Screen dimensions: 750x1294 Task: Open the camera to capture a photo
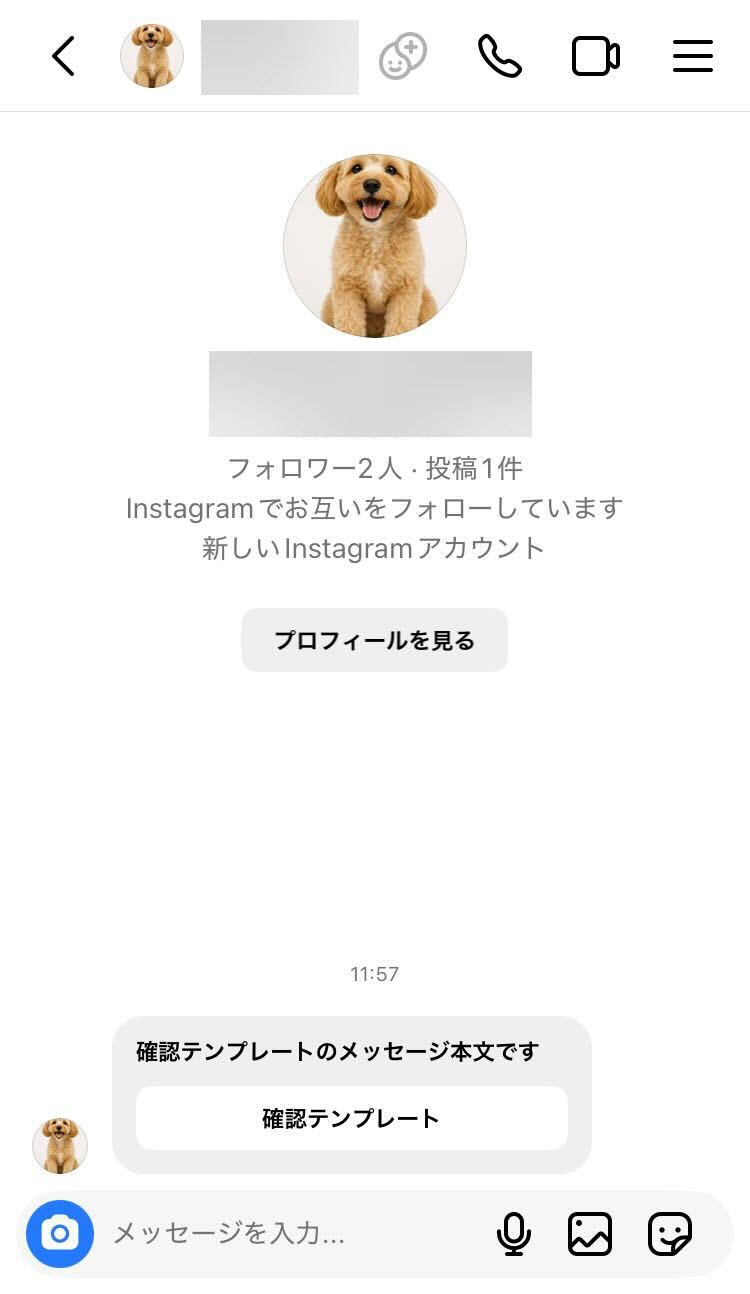60,1233
